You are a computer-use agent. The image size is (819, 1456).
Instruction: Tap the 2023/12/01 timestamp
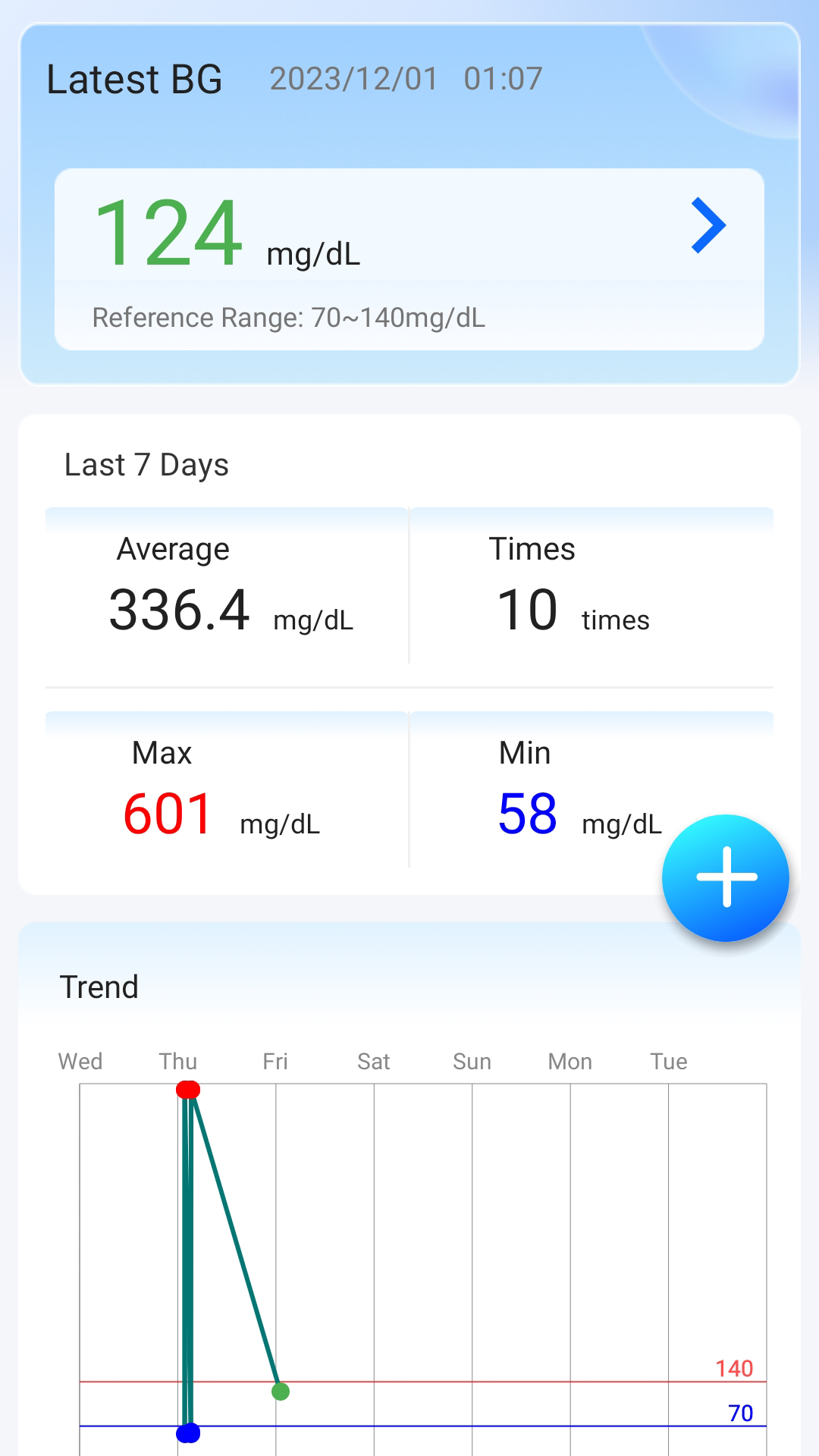coord(353,77)
